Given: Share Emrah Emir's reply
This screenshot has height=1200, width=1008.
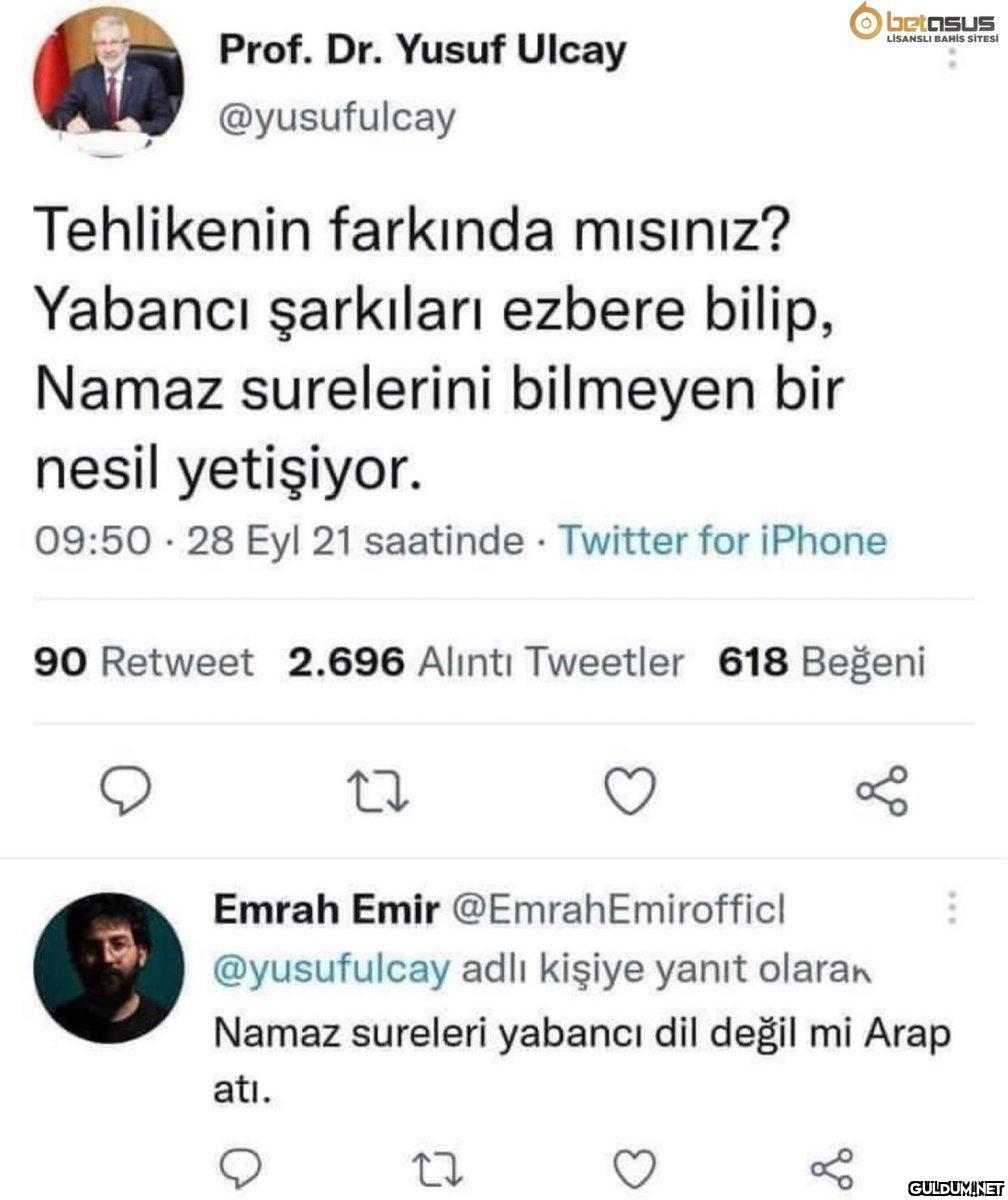Looking at the screenshot, I should pyautogui.click(x=832, y=1166).
